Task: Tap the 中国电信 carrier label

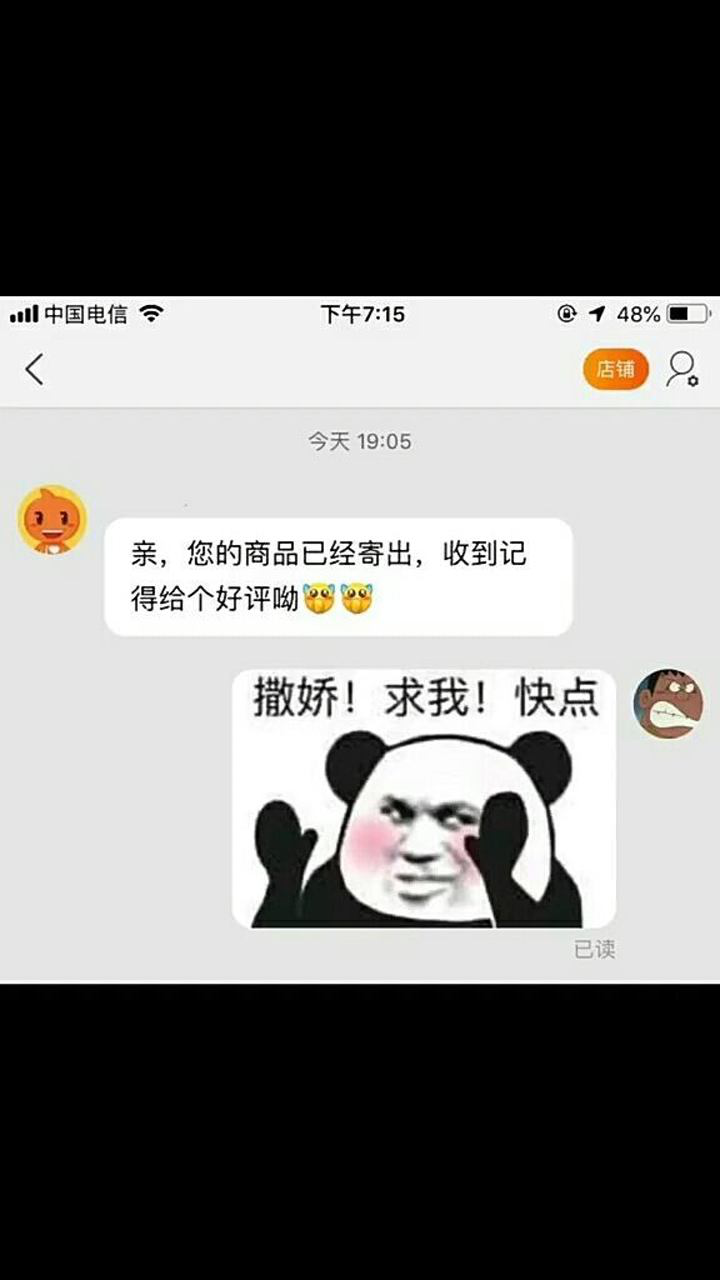Action: 90,315
